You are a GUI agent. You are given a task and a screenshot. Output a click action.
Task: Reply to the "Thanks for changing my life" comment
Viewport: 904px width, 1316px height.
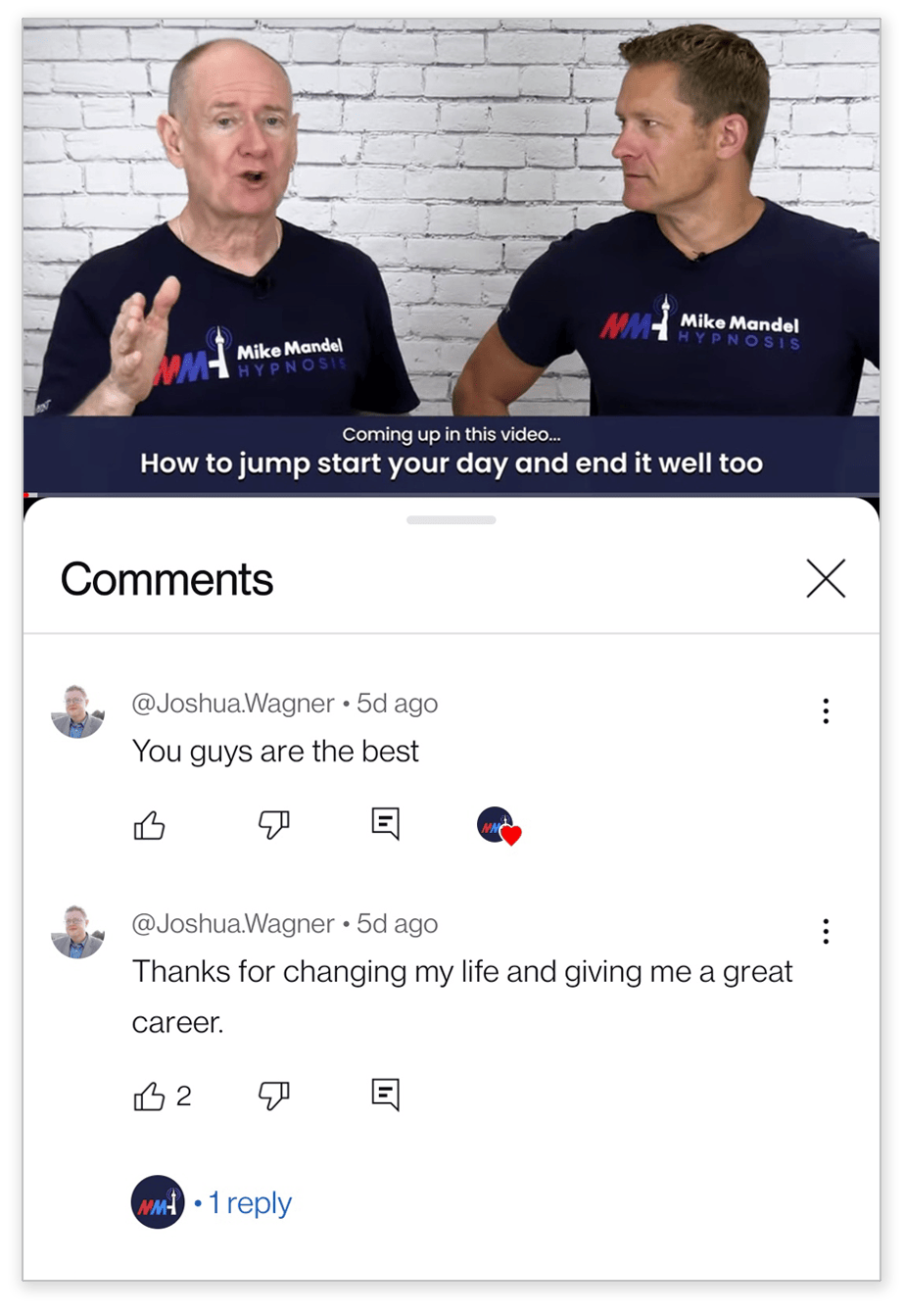(x=385, y=1095)
